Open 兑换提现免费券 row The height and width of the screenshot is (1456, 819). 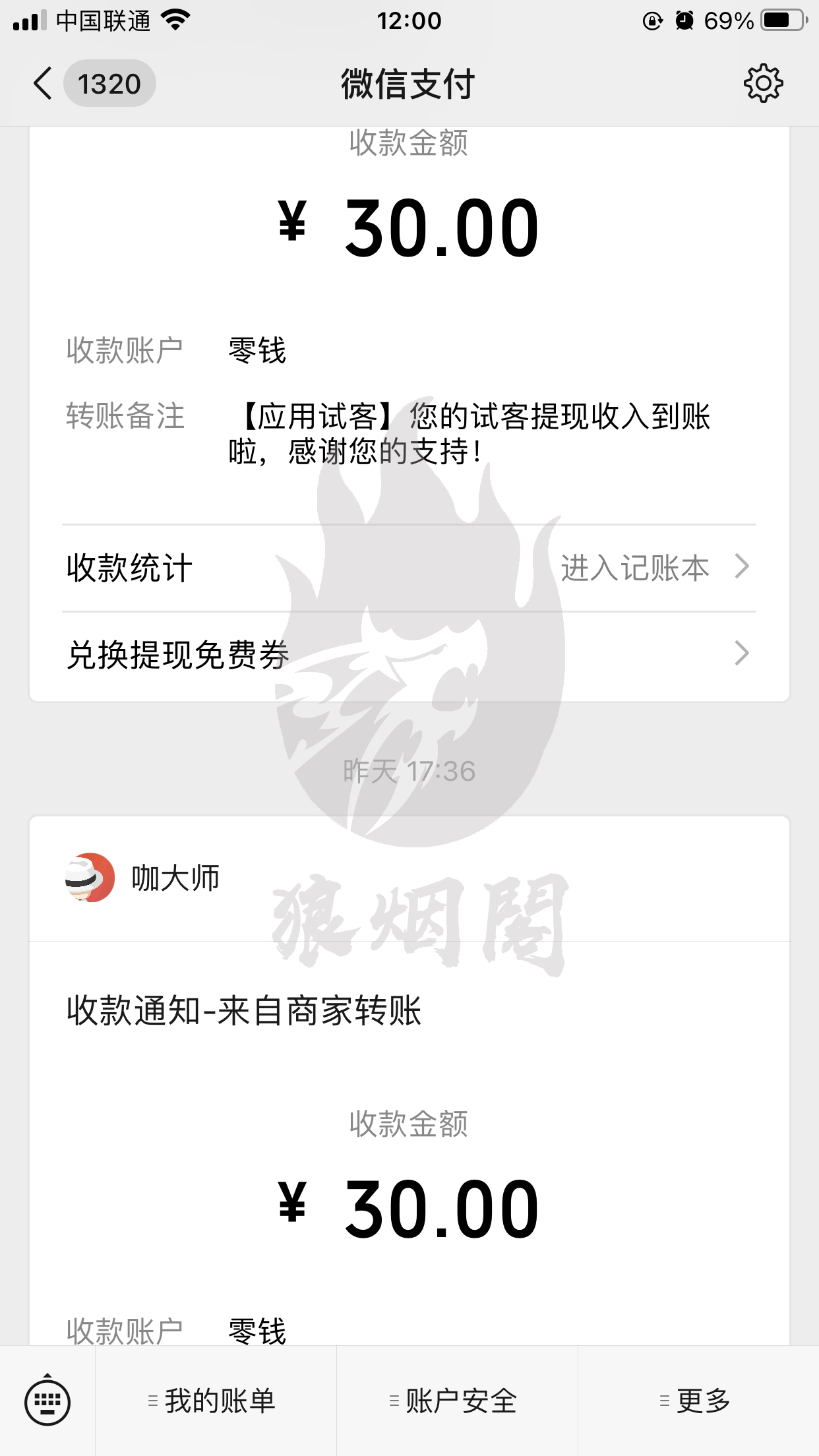click(409, 655)
